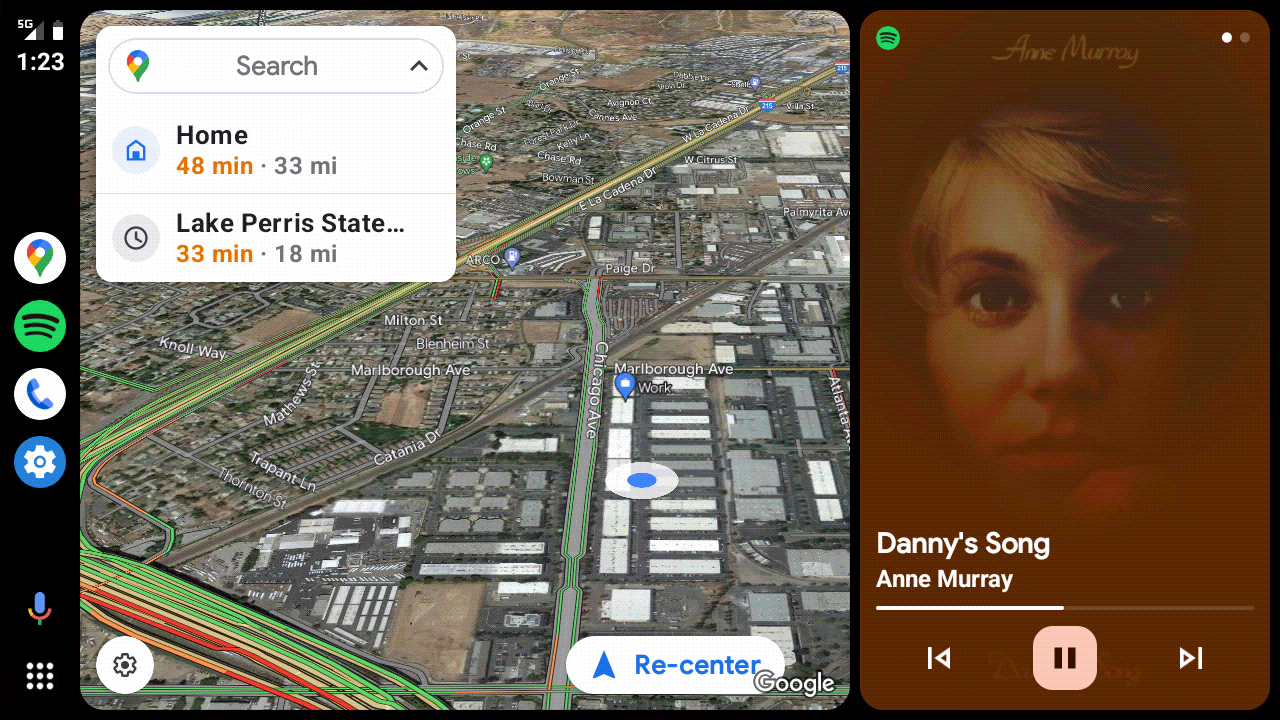Open Spotify from the sidebar
Viewport: 1280px width, 720px height.
[40, 326]
